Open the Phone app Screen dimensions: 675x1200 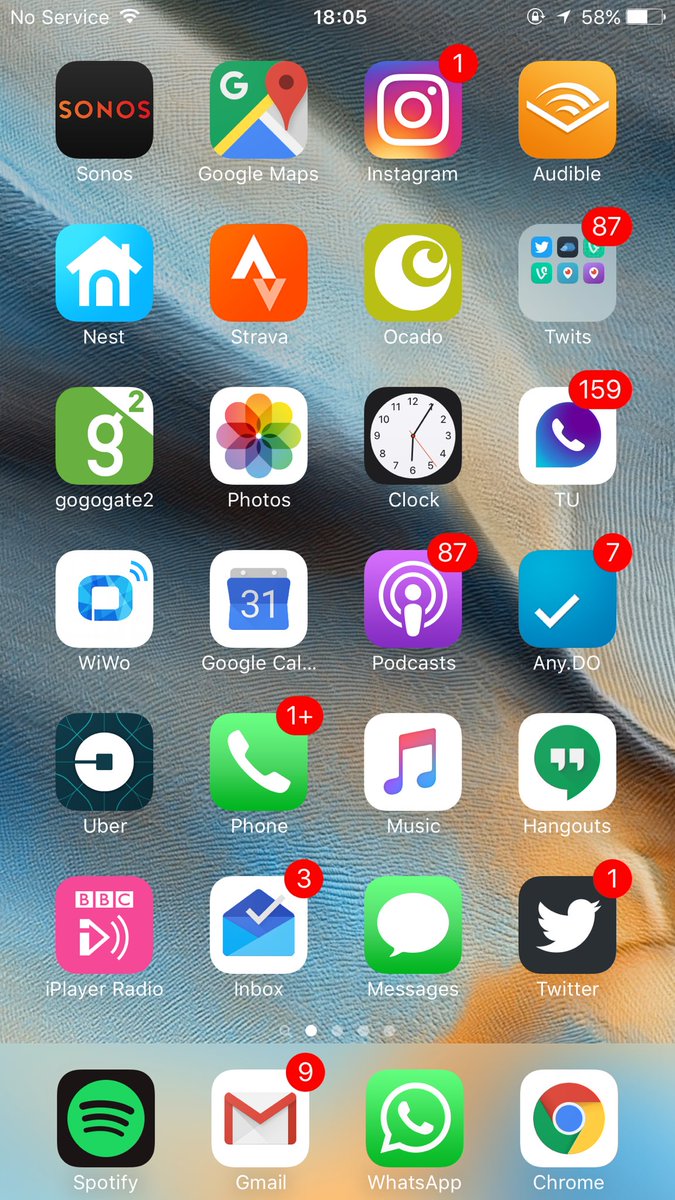tap(258, 762)
